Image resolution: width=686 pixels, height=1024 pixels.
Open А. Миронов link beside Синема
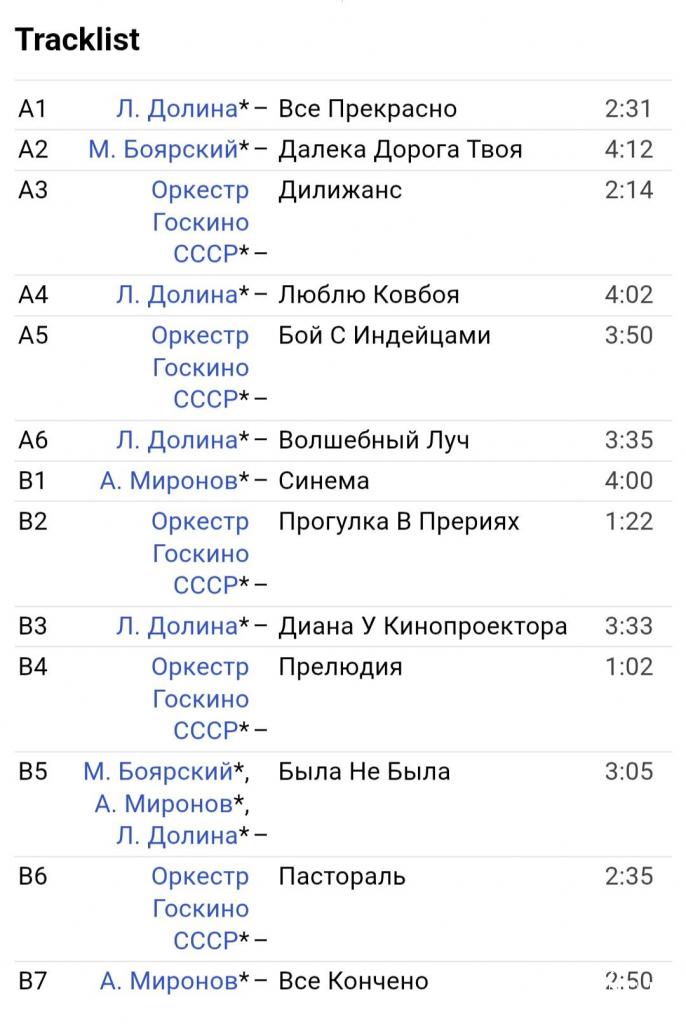(x=168, y=481)
